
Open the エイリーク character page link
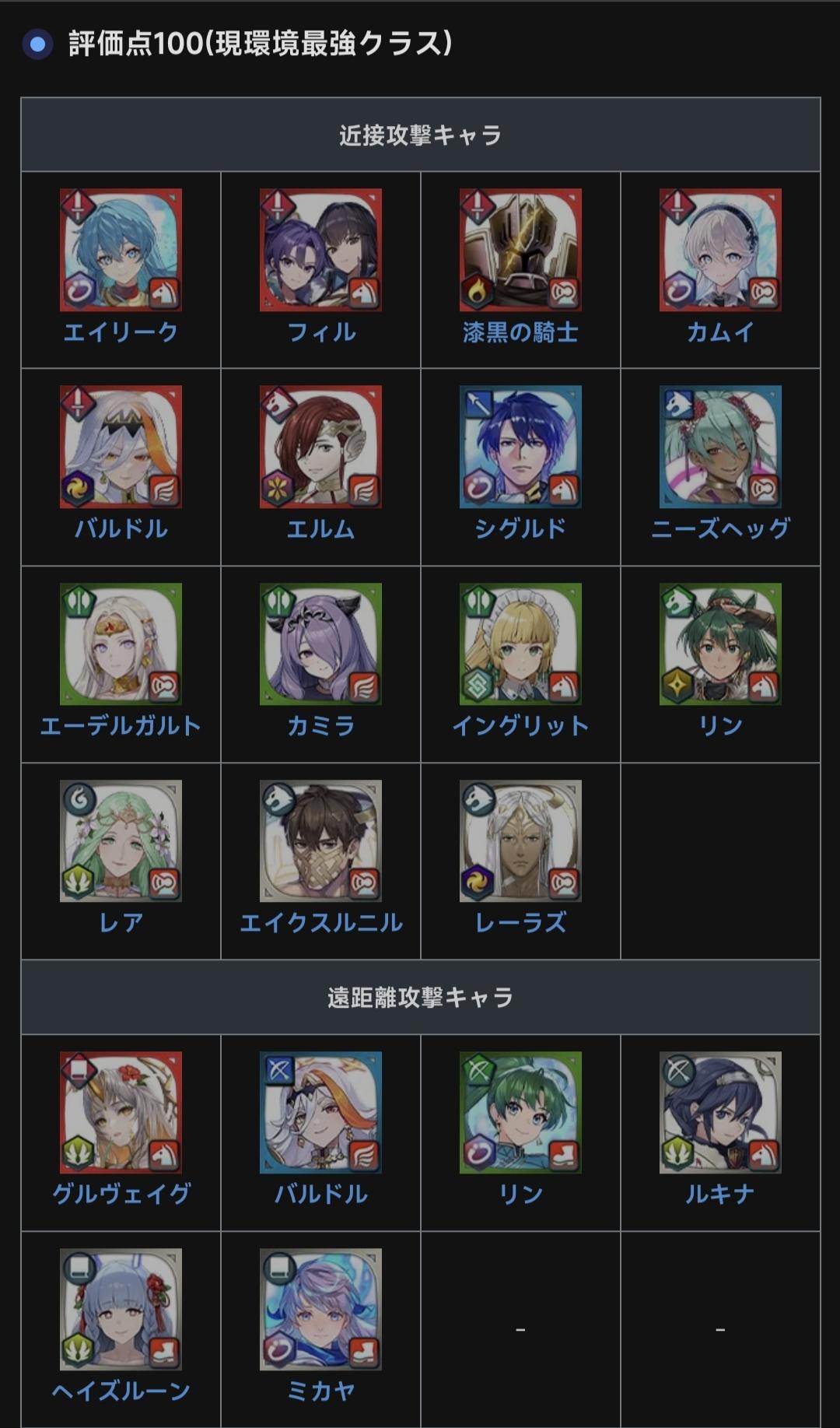pos(121,333)
